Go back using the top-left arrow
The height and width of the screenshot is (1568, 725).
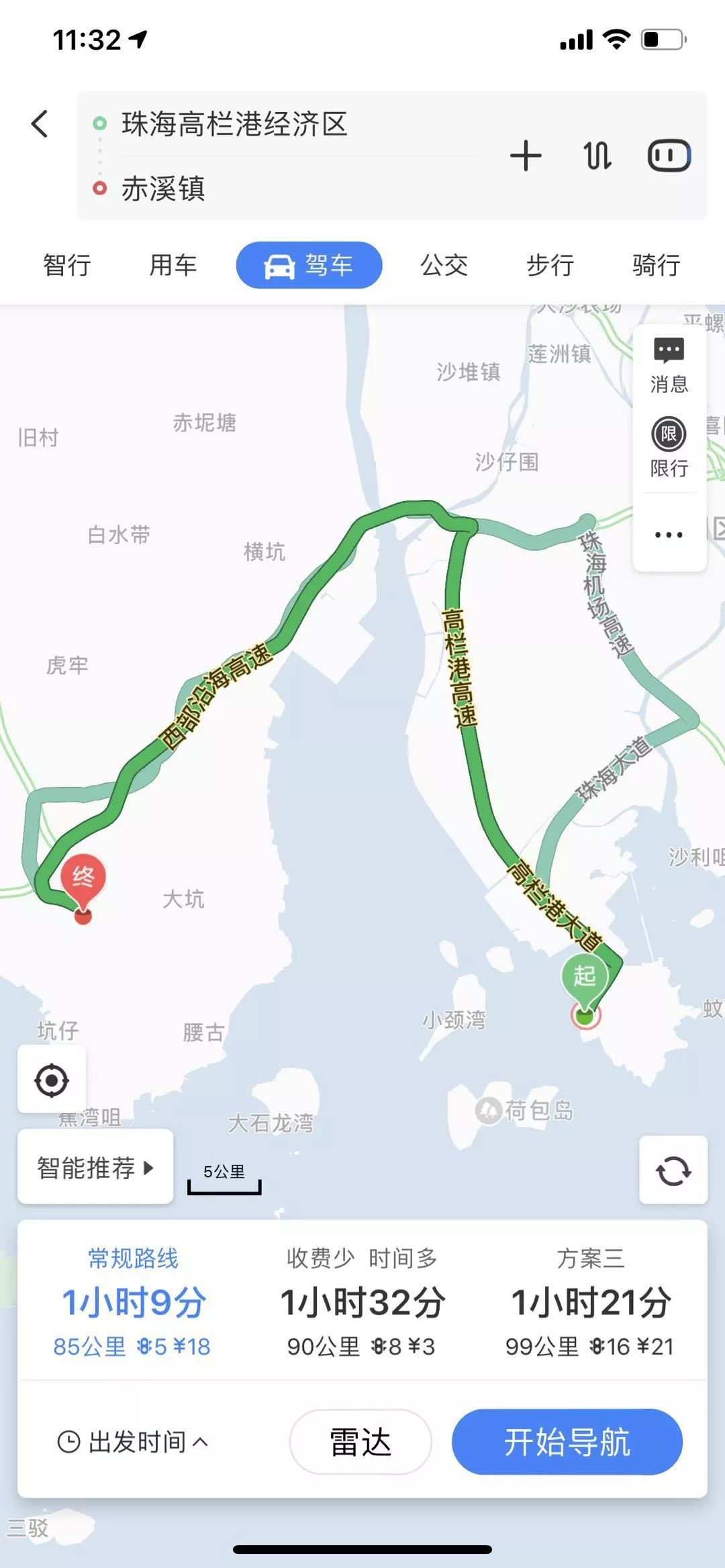coord(40,124)
